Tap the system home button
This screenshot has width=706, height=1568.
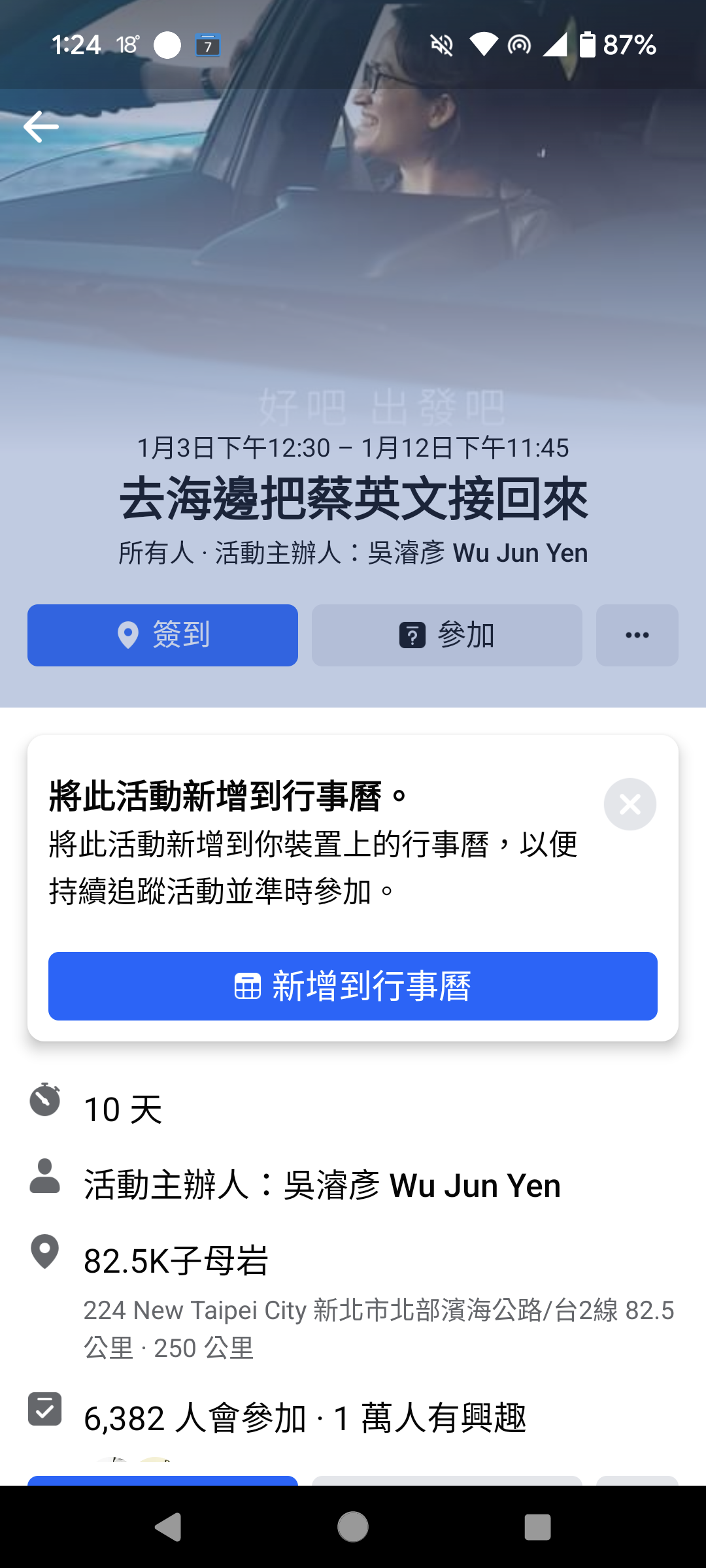[x=353, y=1527]
